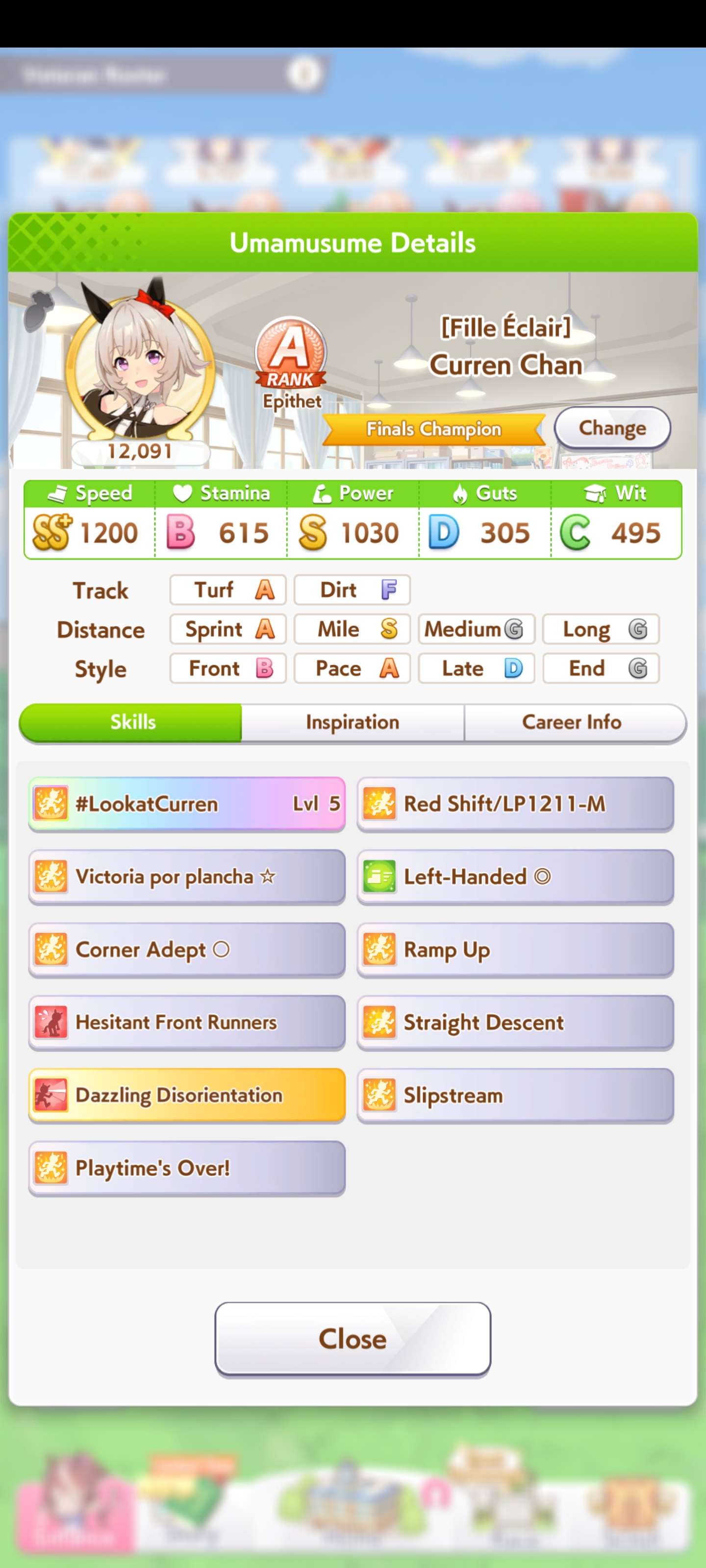The height and width of the screenshot is (1568, 706).
Task: Show details for Victoria por plancha
Action: pos(186,877)
